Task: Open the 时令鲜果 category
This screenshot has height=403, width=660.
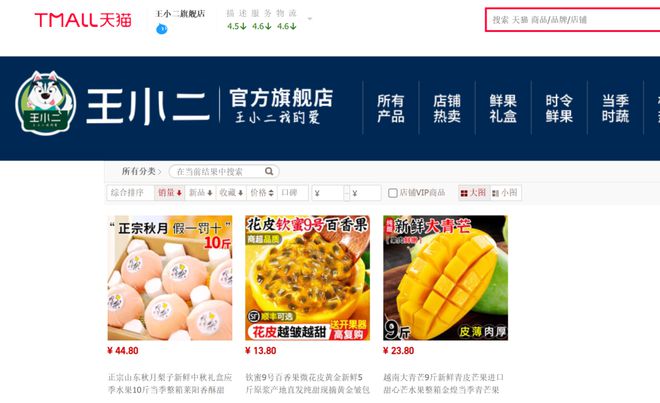Action: (559, 108)
